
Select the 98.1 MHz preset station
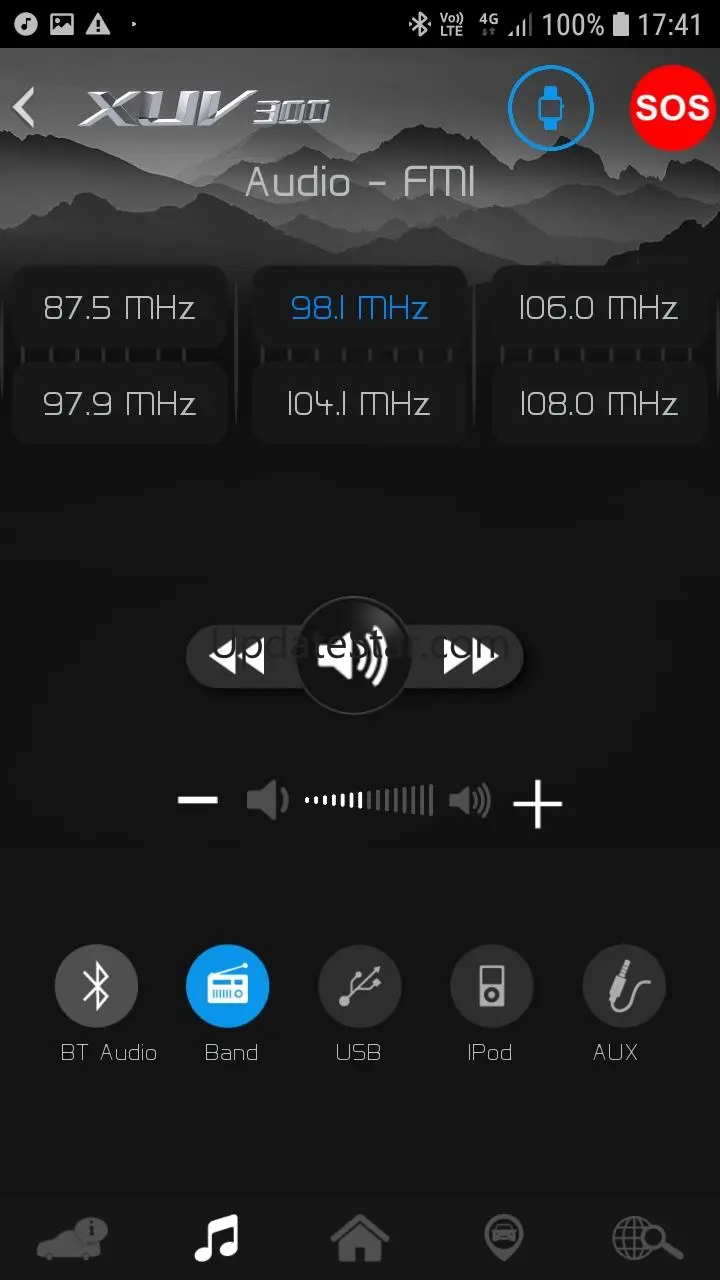(359, 308)
